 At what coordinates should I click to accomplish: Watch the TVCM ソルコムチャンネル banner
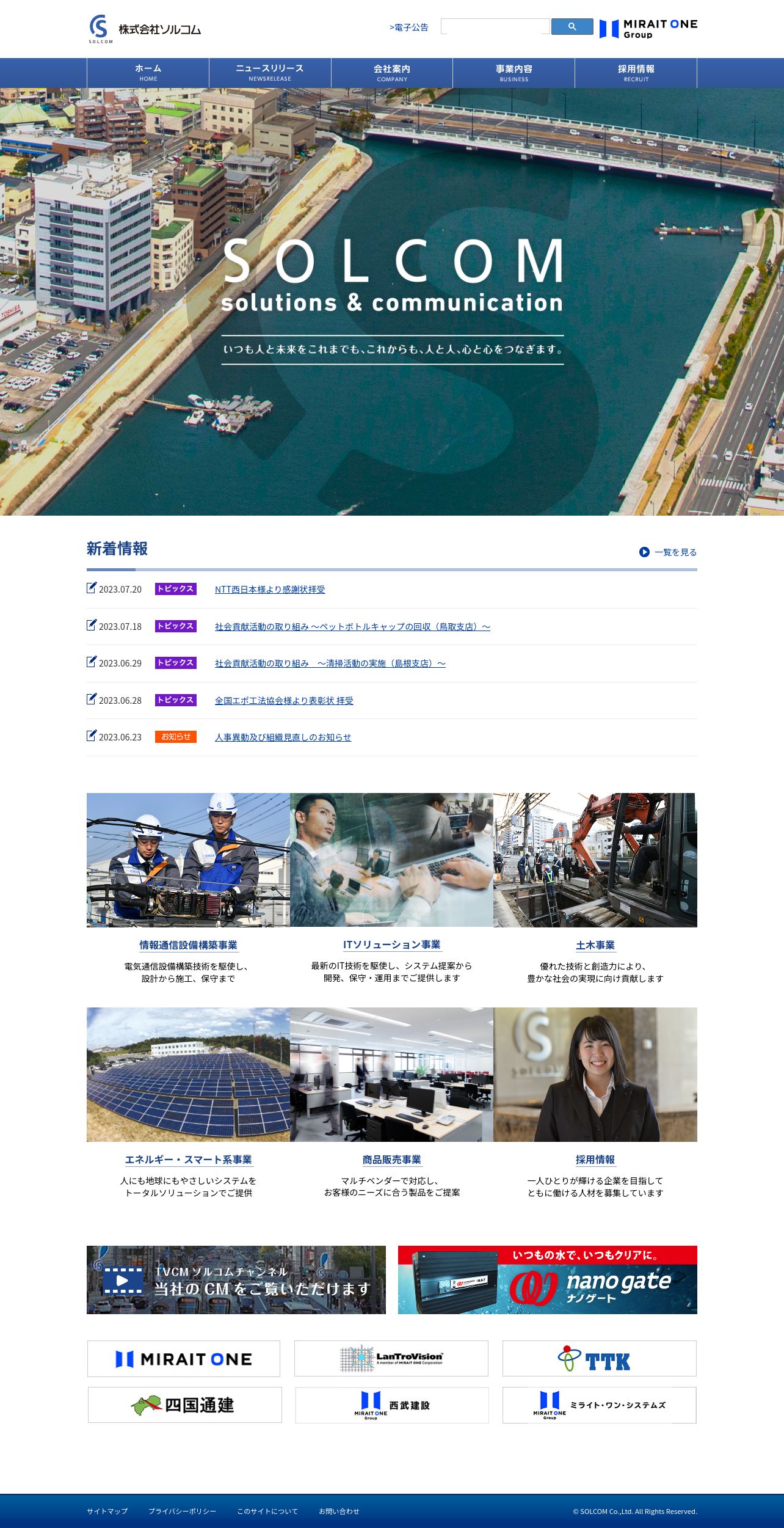[236, 1280]
